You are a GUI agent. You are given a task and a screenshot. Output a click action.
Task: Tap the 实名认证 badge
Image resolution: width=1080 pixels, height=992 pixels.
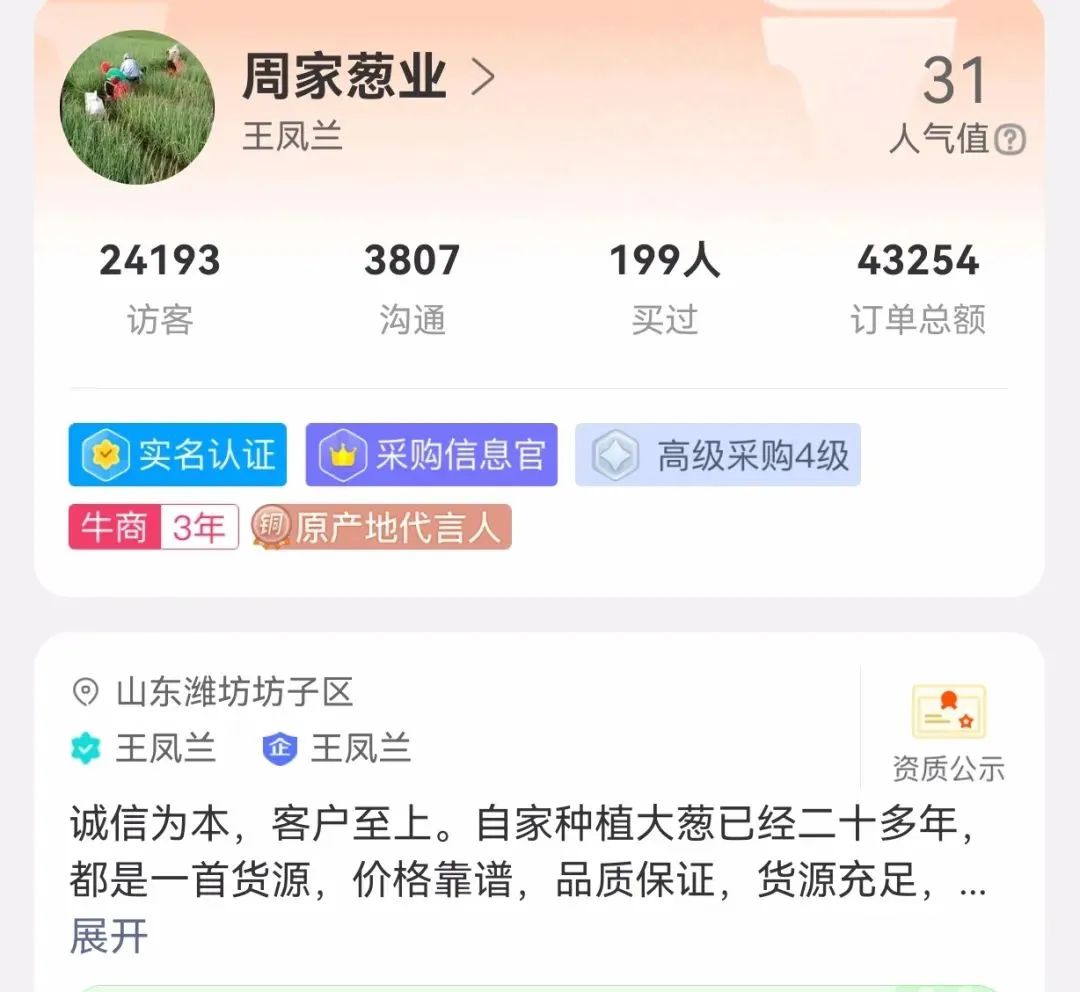pos(178,455)
